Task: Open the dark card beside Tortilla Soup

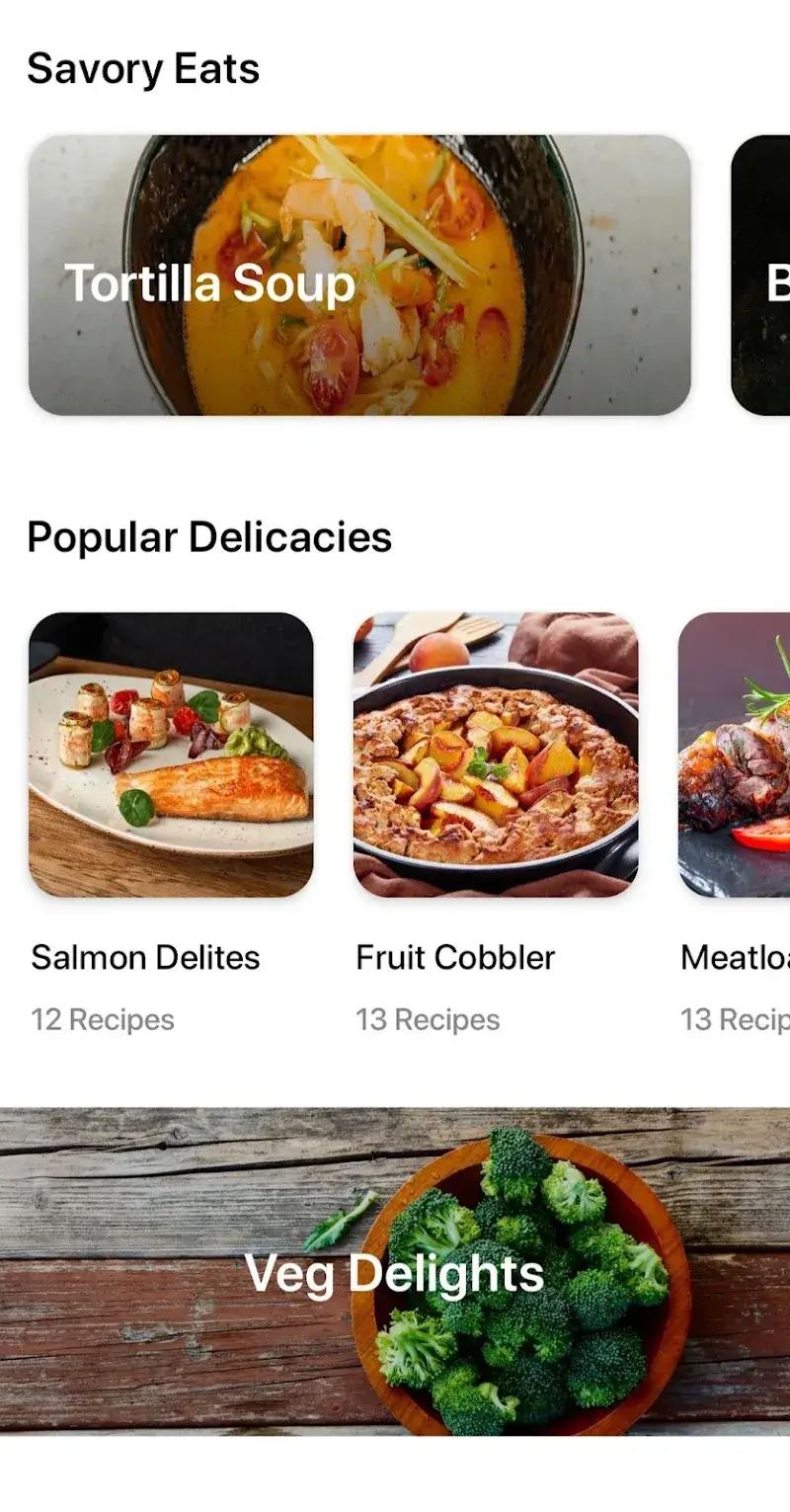Action: [x=761, y=276]
